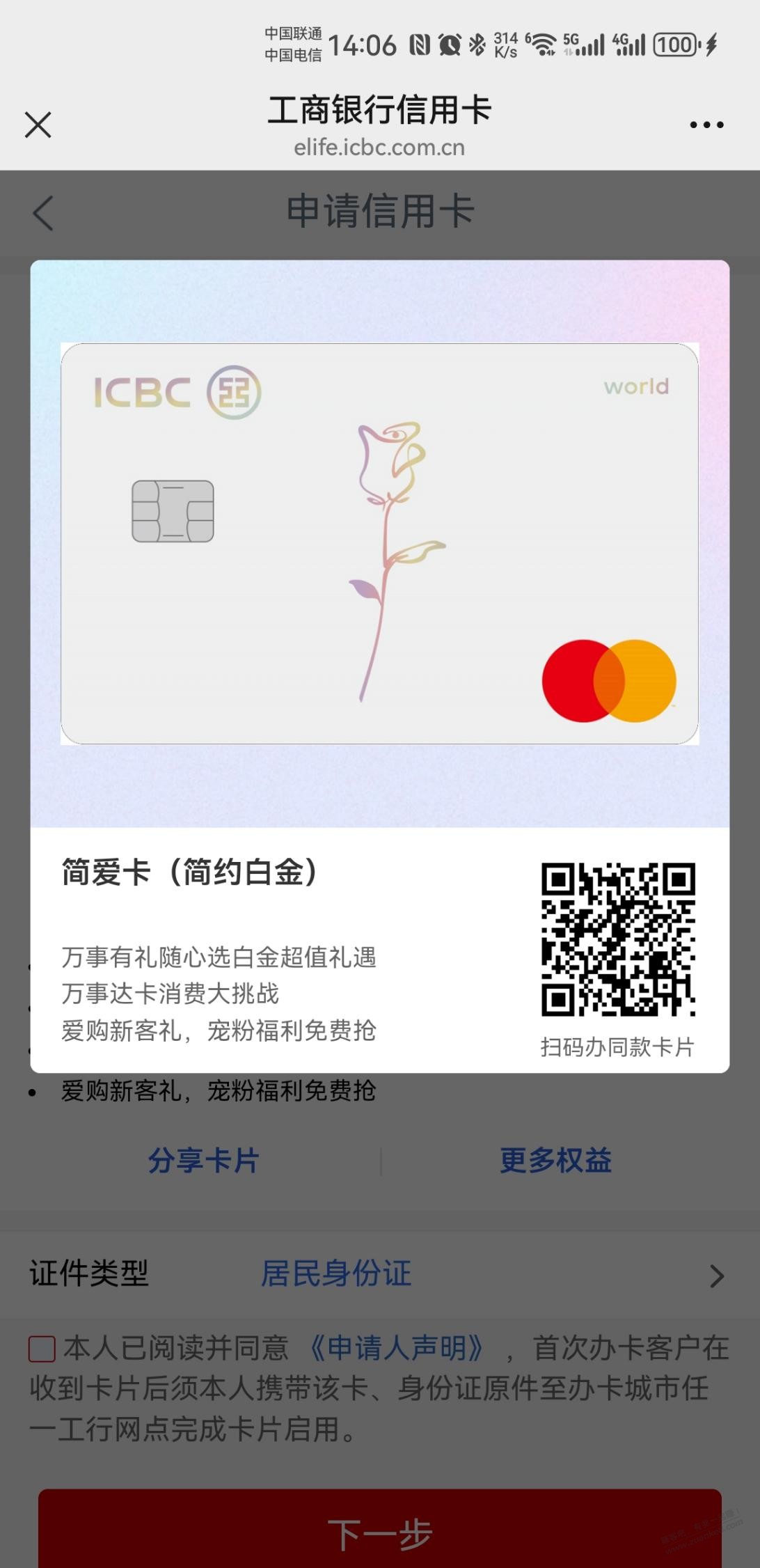Viewport: 760px width, 1568px height.
Task: Open the 《申请人声明》 link
Action: [397, 1348]
